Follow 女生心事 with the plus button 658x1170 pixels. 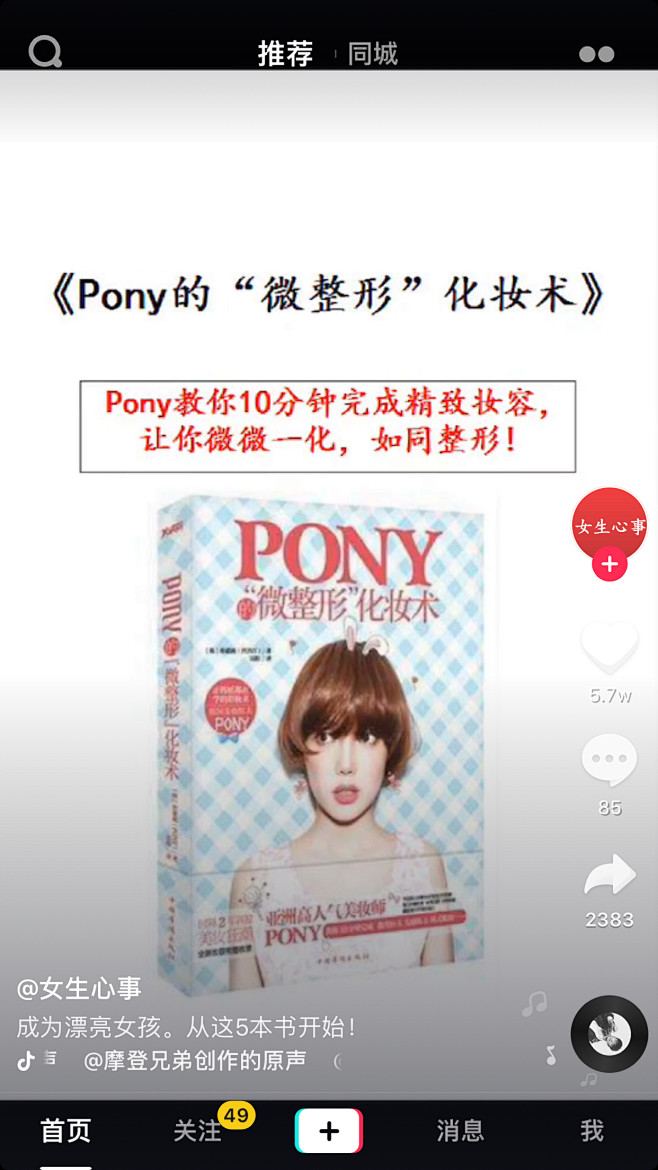610,564
